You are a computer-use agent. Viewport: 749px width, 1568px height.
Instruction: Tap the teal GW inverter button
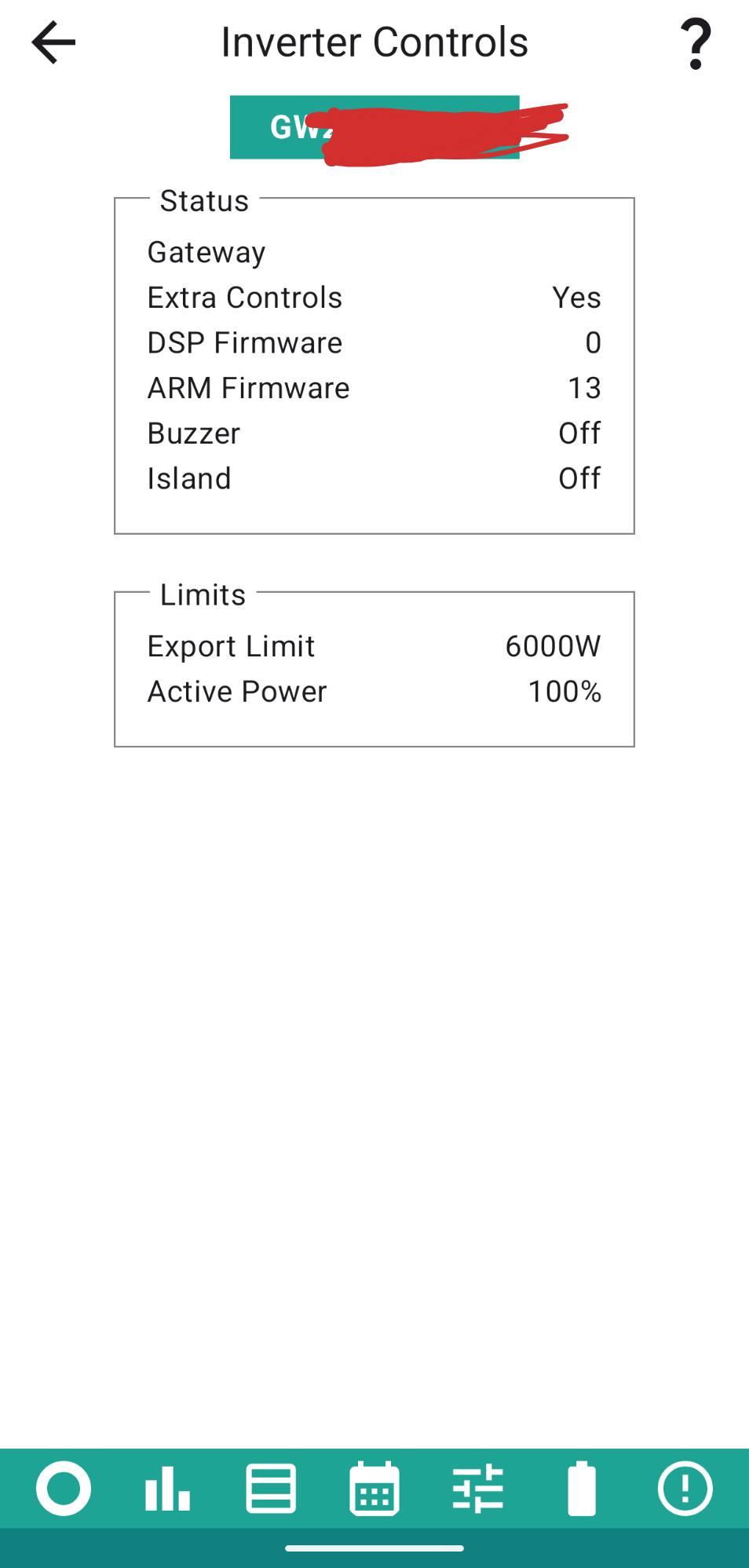[x=374, y=127]
